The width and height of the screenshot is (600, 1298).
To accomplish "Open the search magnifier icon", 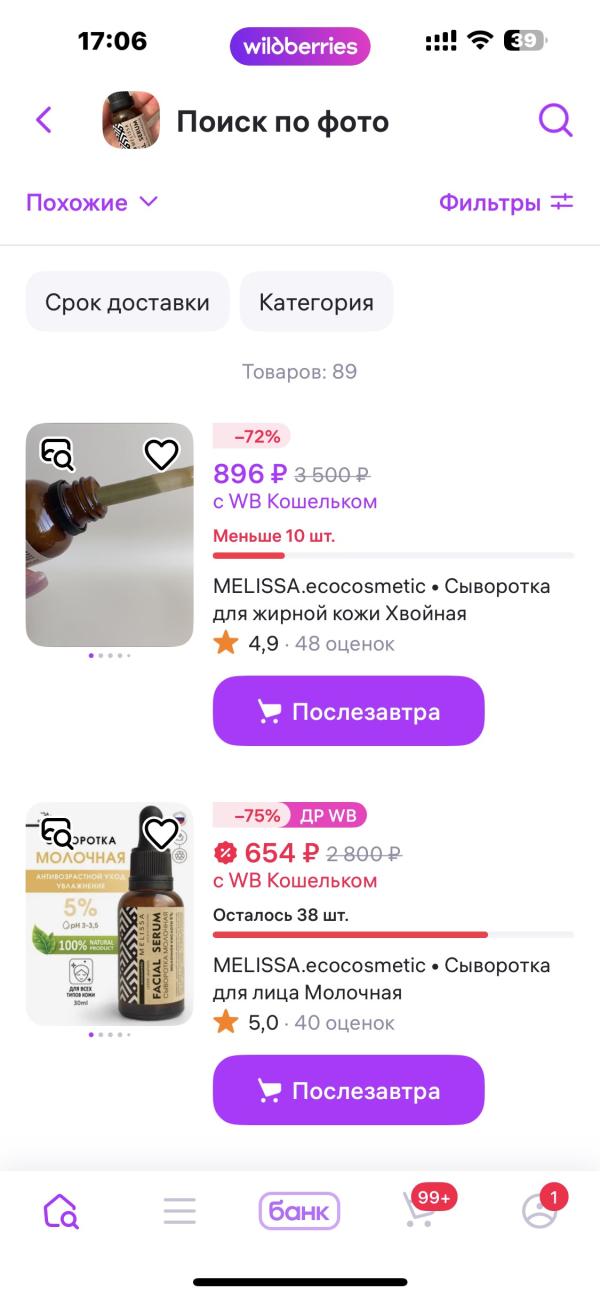I will 555,121.
